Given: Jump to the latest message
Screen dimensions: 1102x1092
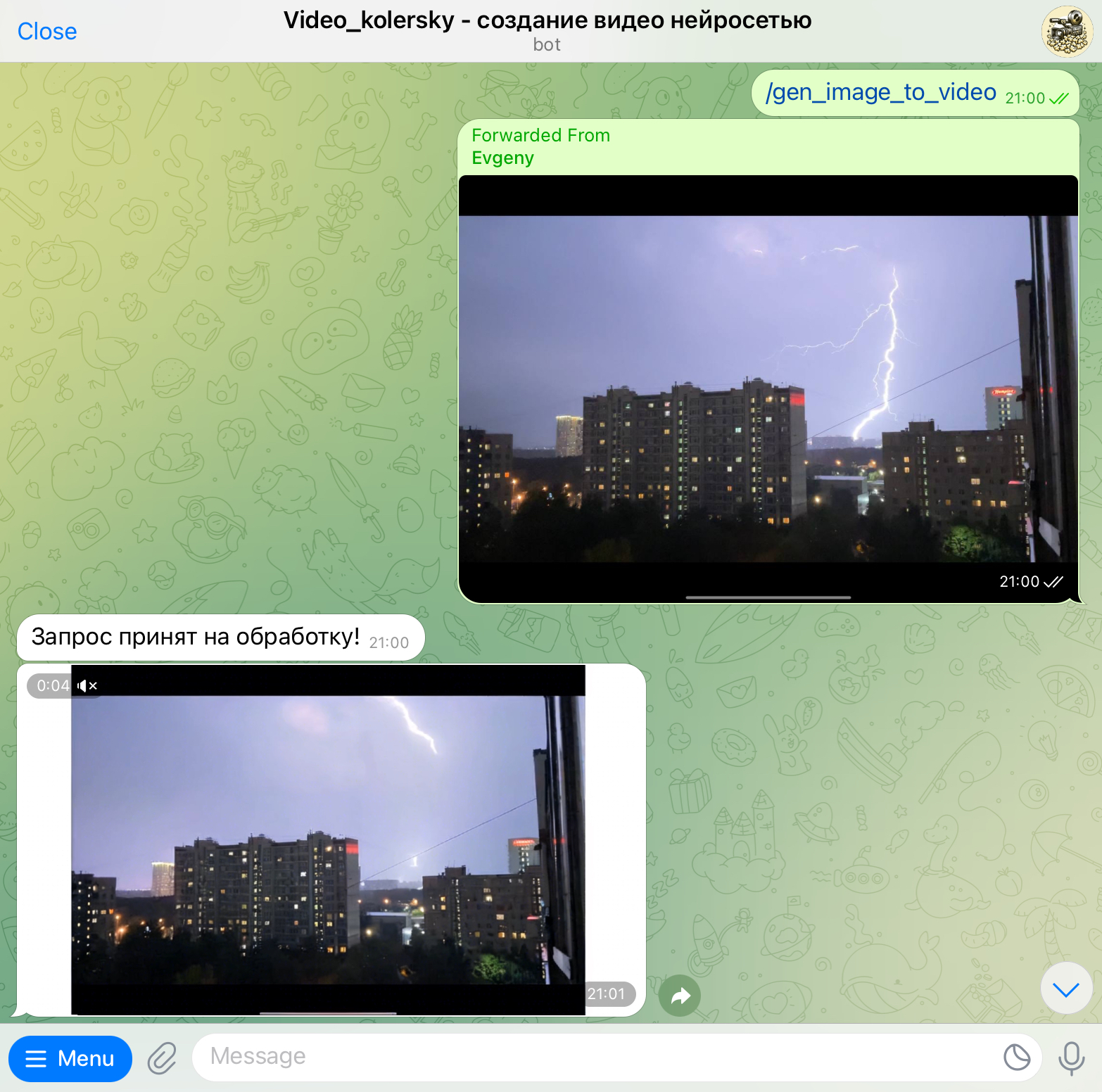Looking at the screenshot, I should [x=1065, y=989].
